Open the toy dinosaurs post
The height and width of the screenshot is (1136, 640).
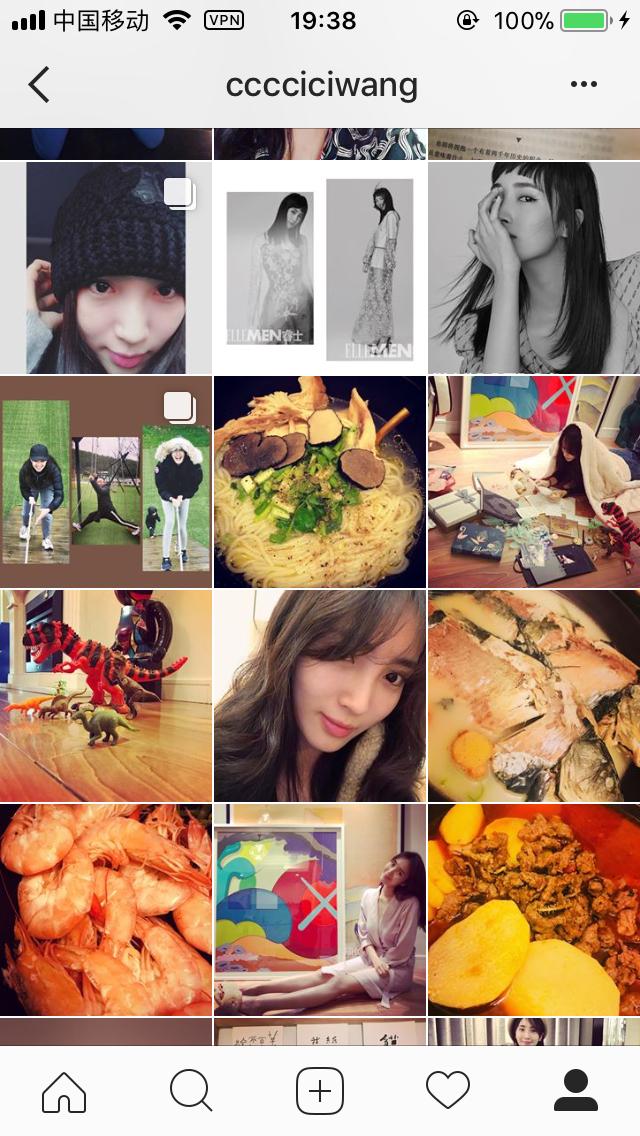tap(105, 695)
